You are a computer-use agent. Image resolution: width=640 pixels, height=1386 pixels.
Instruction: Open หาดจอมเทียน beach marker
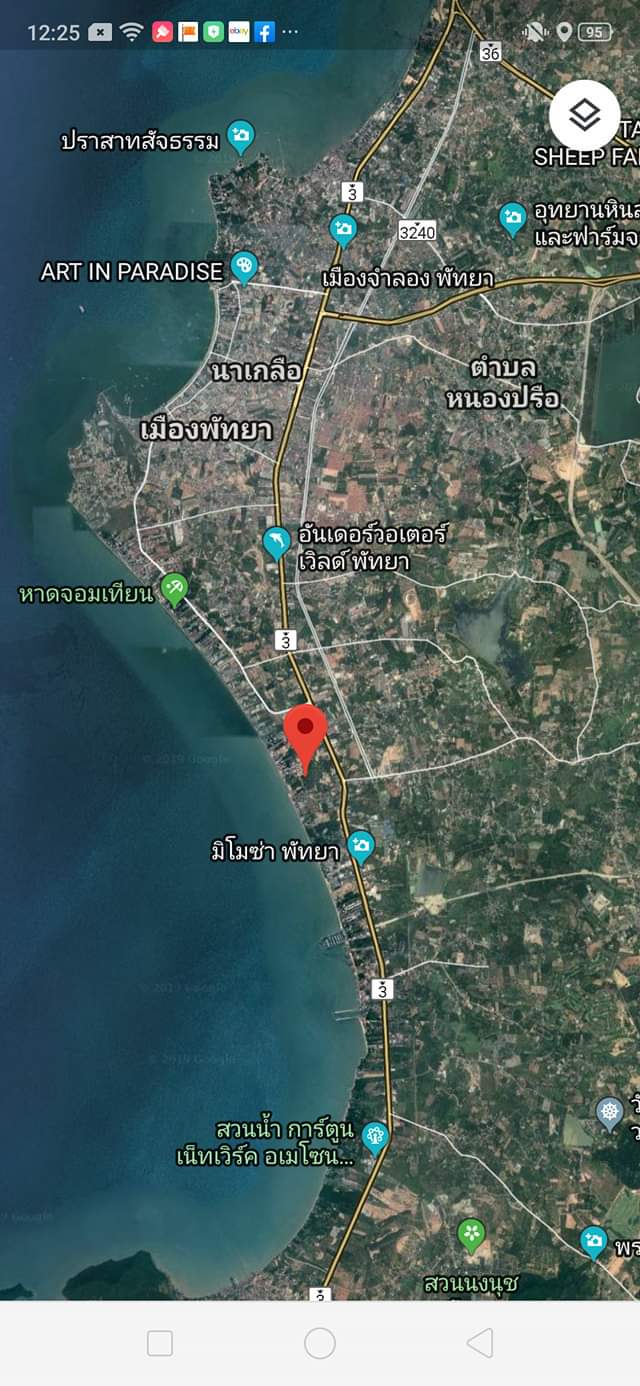pos(175,589)
